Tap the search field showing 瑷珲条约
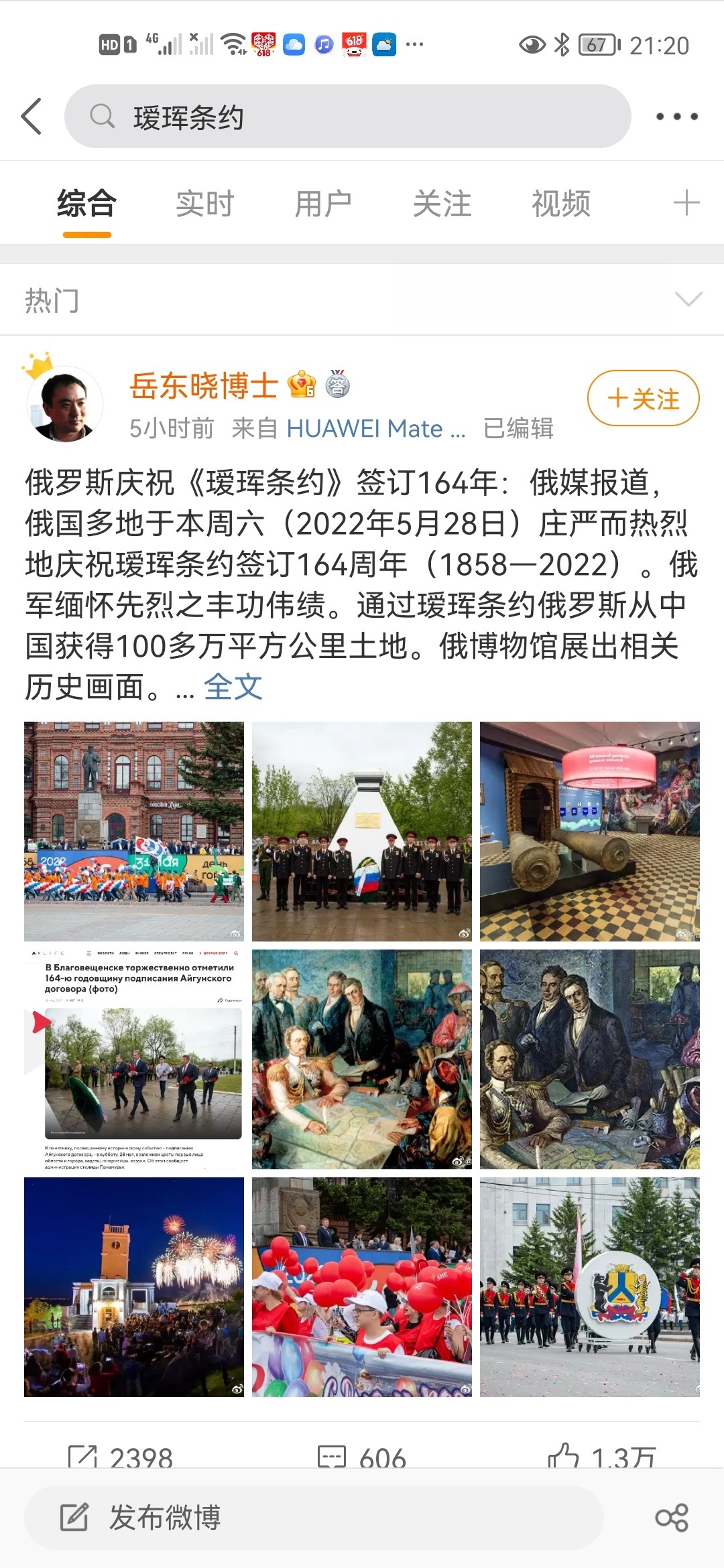The height and width of the screenshot is (1568, 724). click(x=347, y=117)
